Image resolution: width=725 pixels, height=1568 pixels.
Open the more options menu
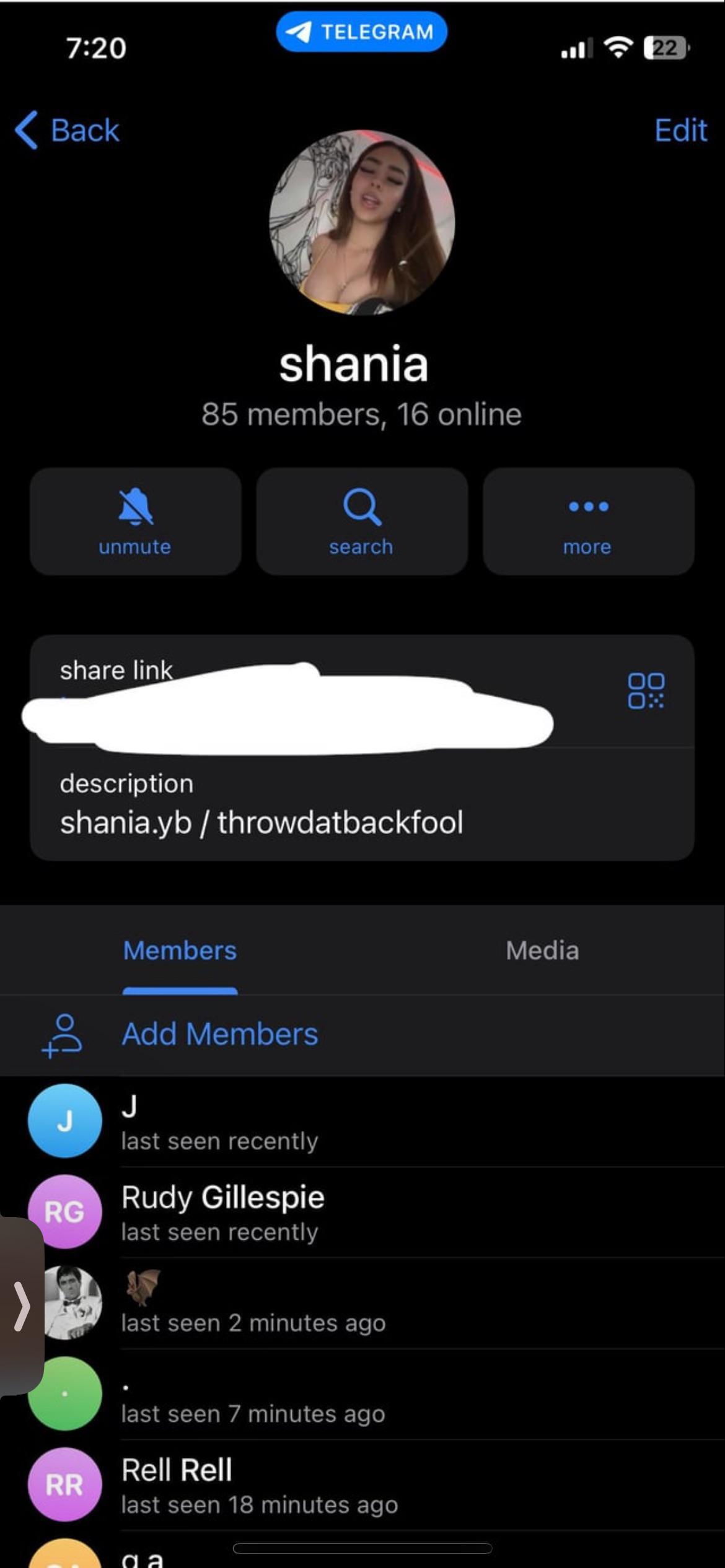[588, 521]
